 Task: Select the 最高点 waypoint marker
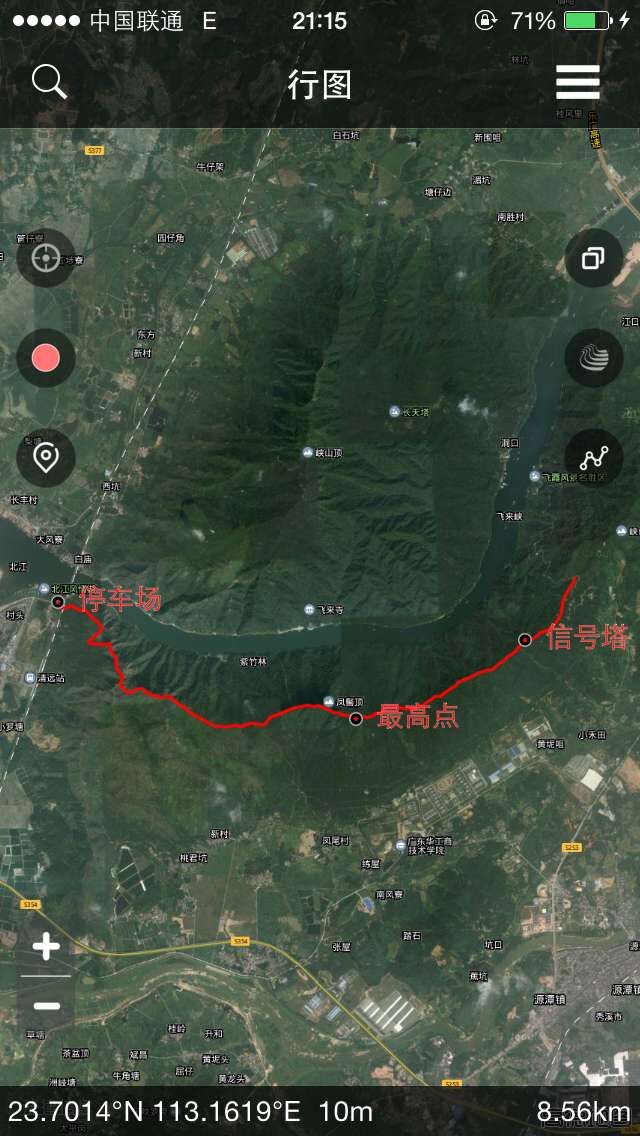[356, 718]
